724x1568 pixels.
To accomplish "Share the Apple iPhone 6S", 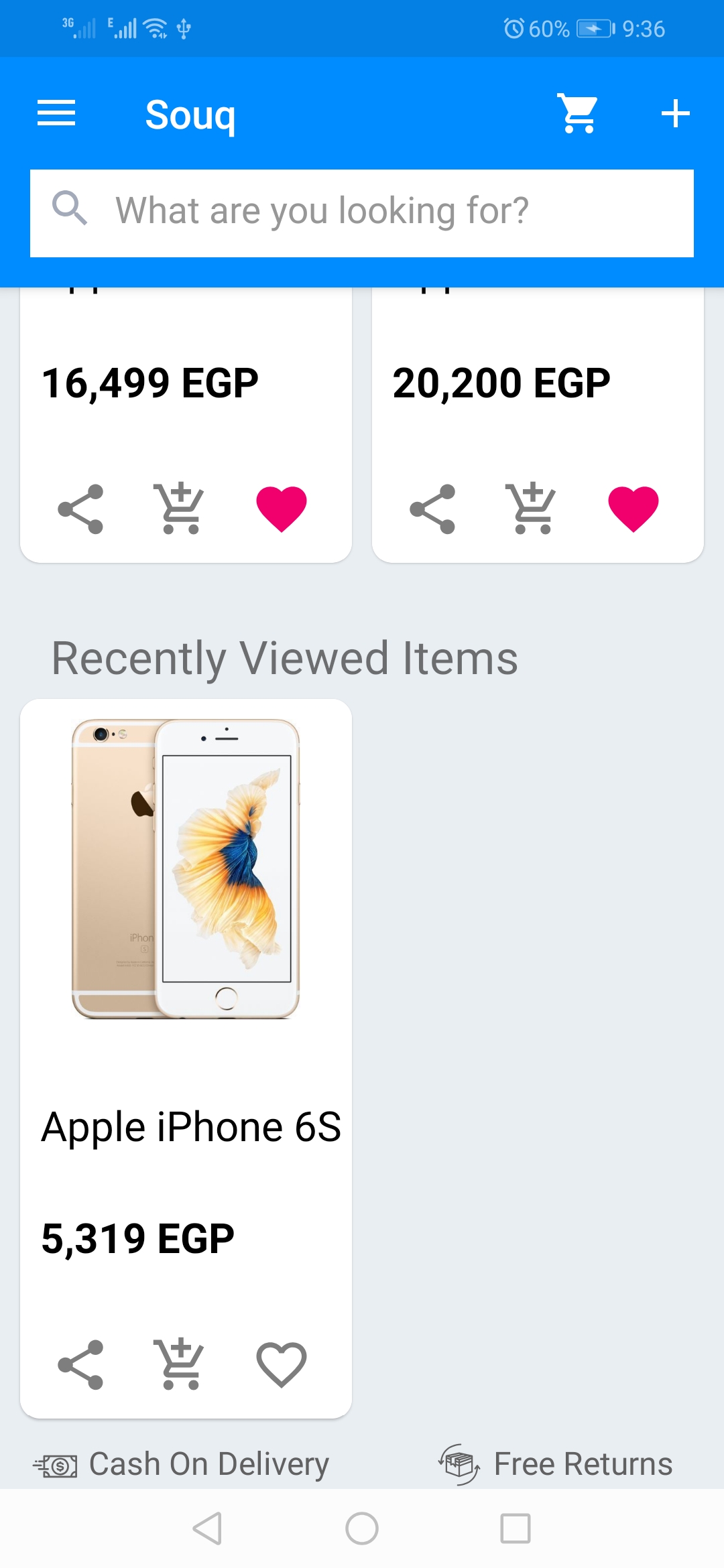I will pos(80,1364).
